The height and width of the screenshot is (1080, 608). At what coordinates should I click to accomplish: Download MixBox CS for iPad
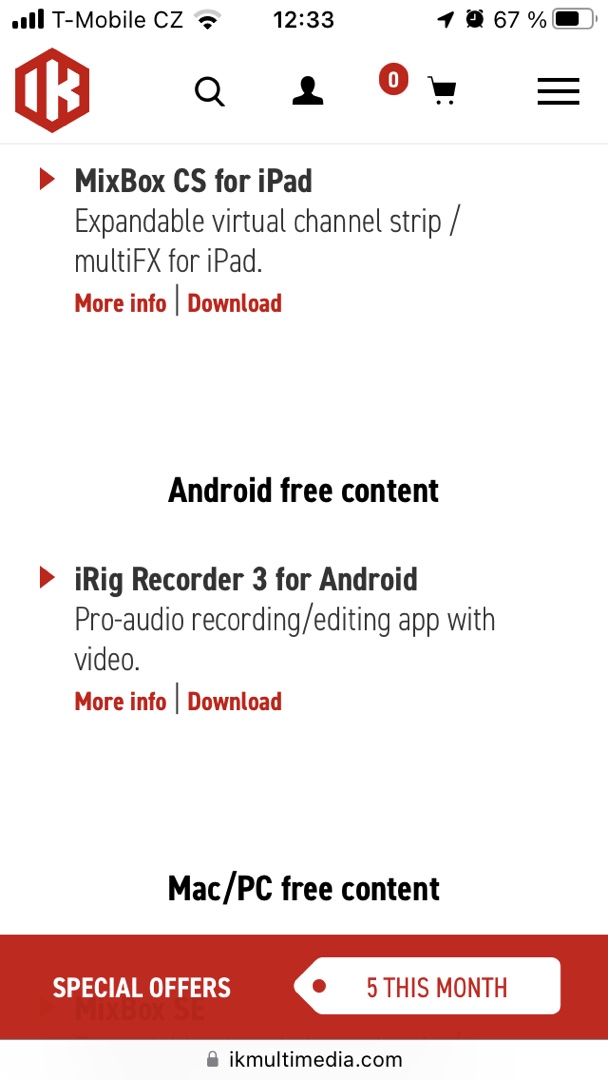point(235,303)
